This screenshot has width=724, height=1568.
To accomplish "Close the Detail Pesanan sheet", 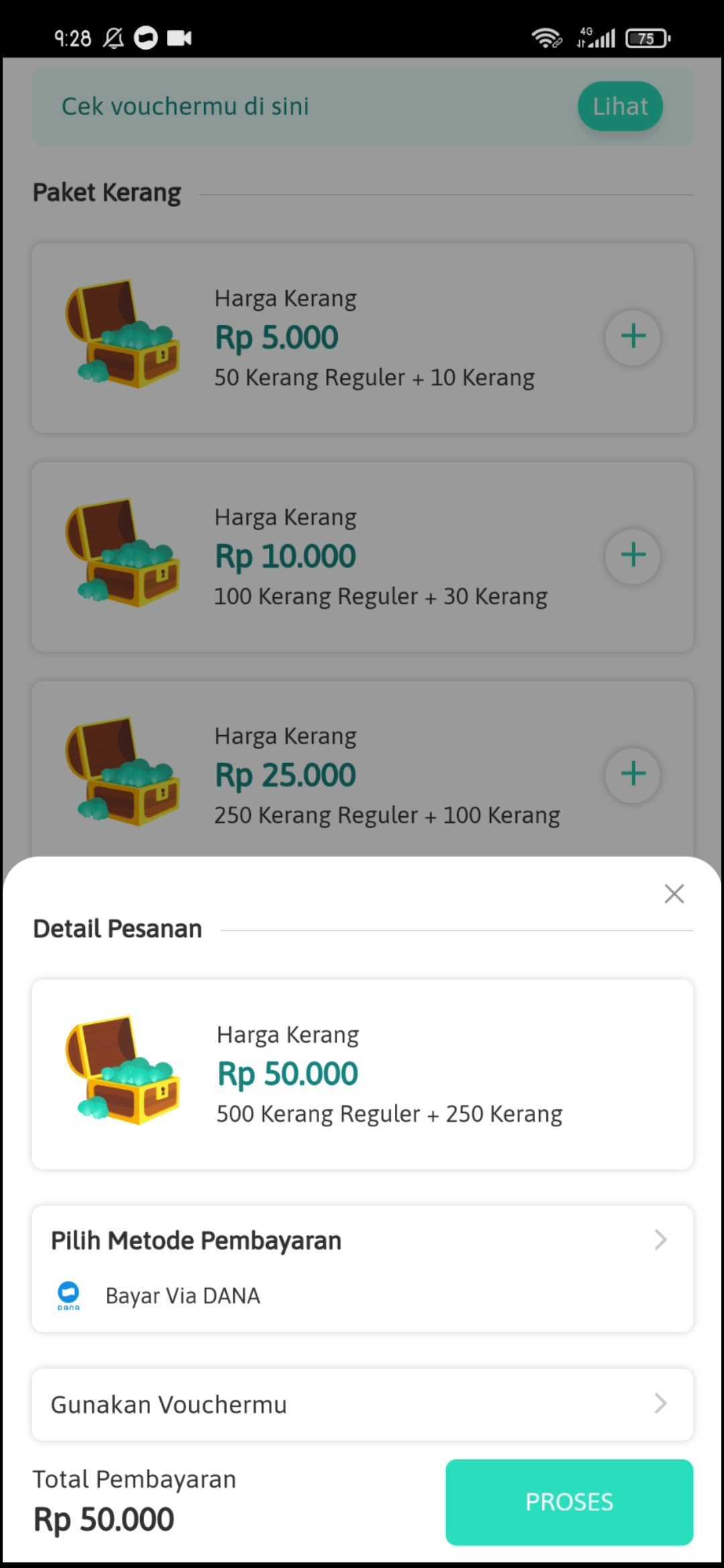I will (674, 893).
